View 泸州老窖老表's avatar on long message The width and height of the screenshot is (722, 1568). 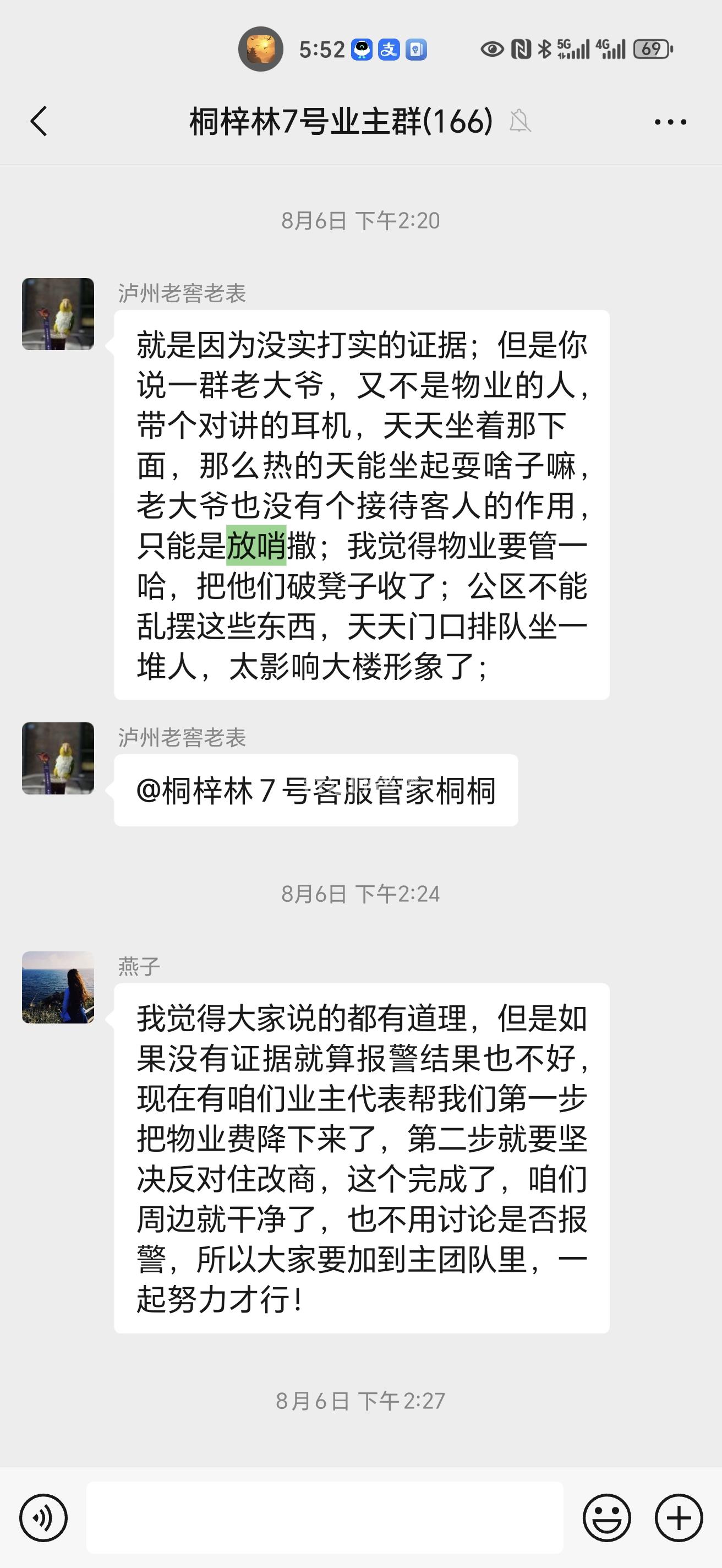click(58, 314)
